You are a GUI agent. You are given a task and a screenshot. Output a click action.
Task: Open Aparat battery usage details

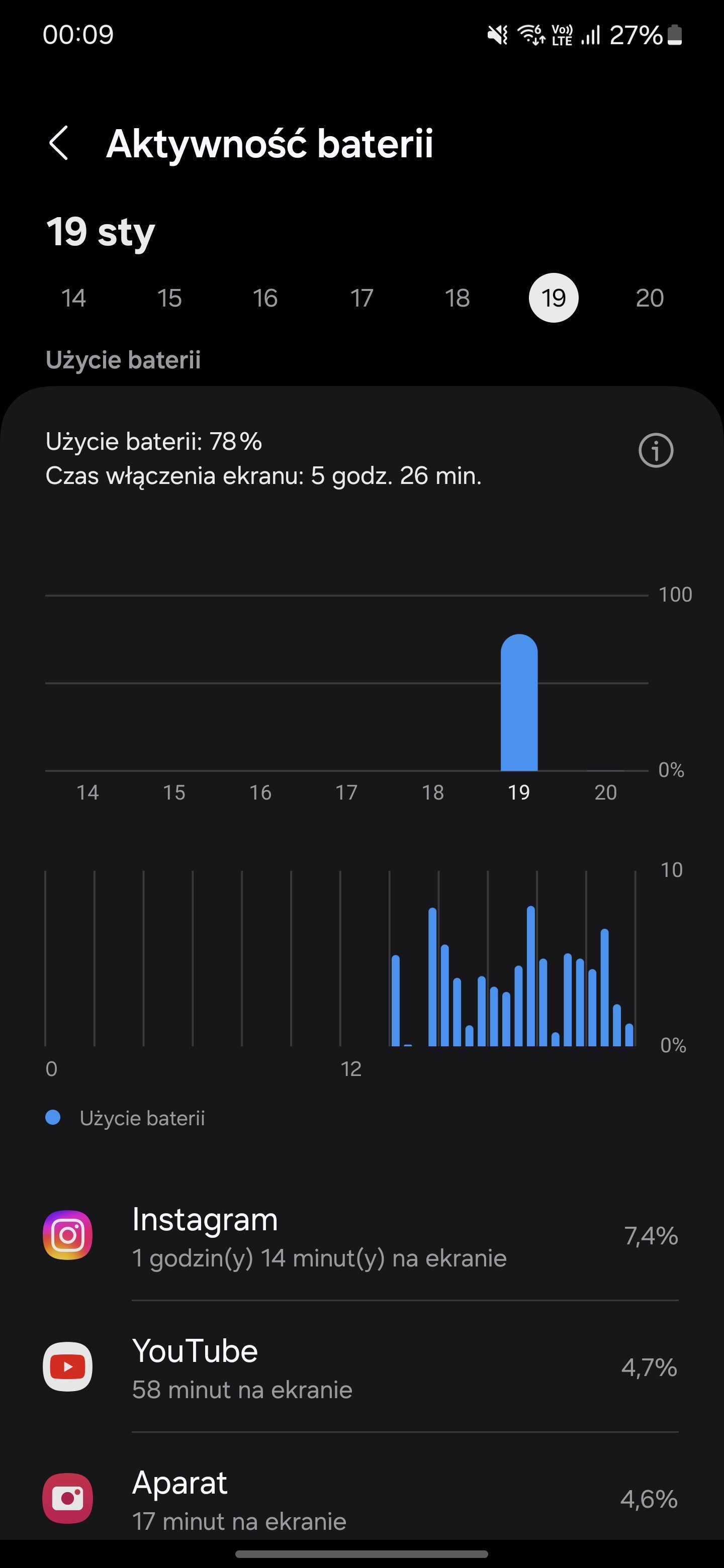coord(361,1498)
